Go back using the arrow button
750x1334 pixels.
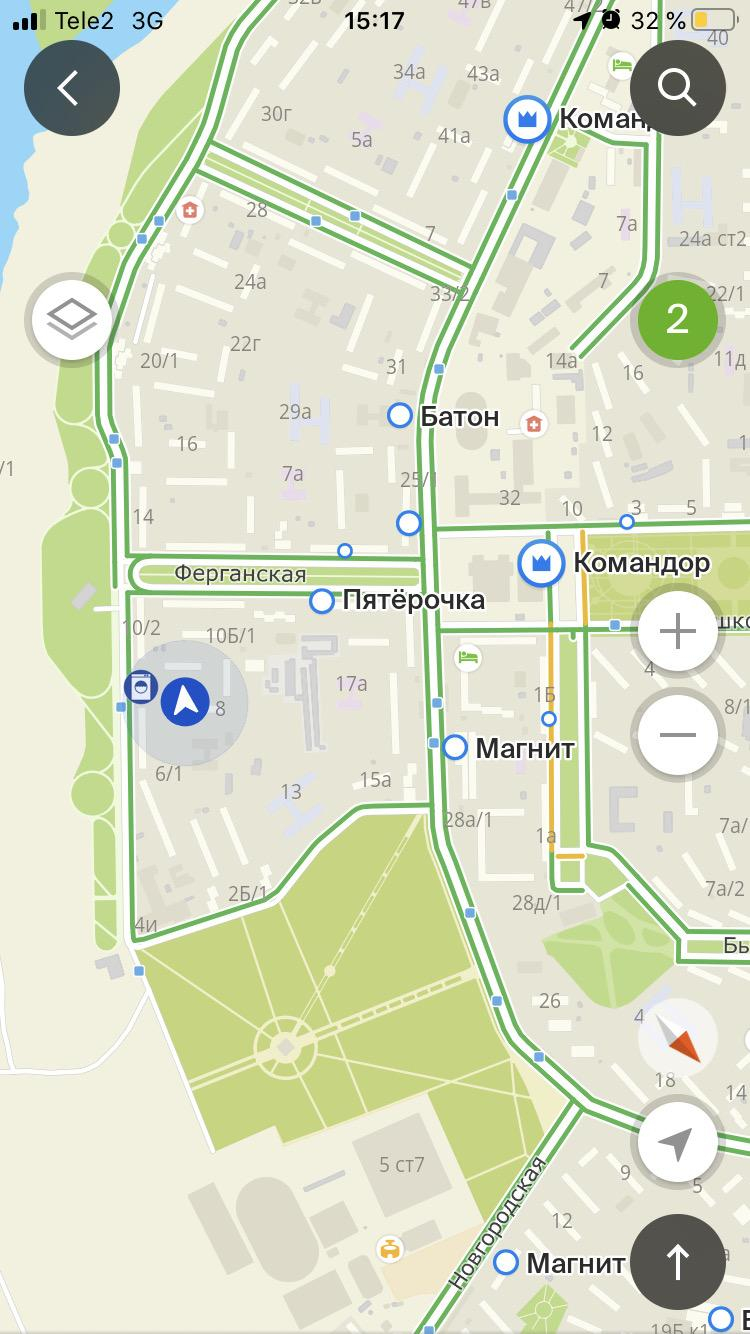72,88
